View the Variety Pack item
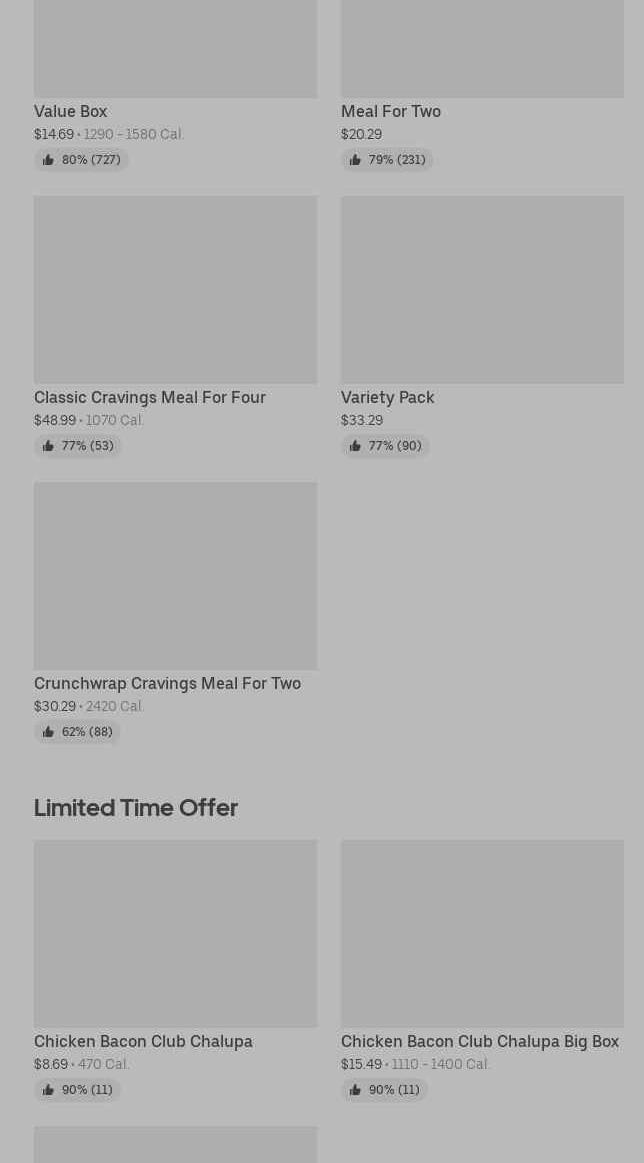This screenshot has width=644, height=1163. click(x=482, y=290)
